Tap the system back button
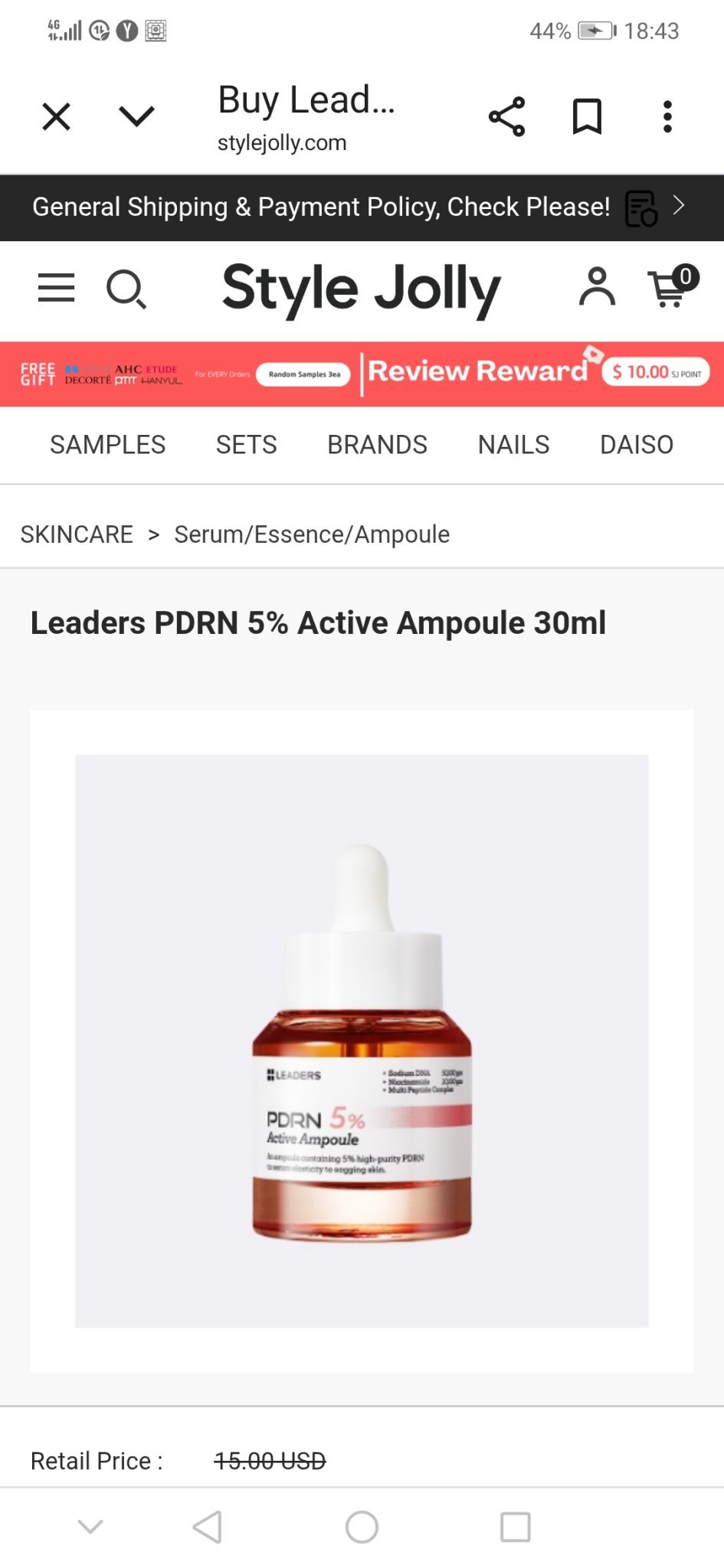724x1568 pixels. tap(208, 1527)
